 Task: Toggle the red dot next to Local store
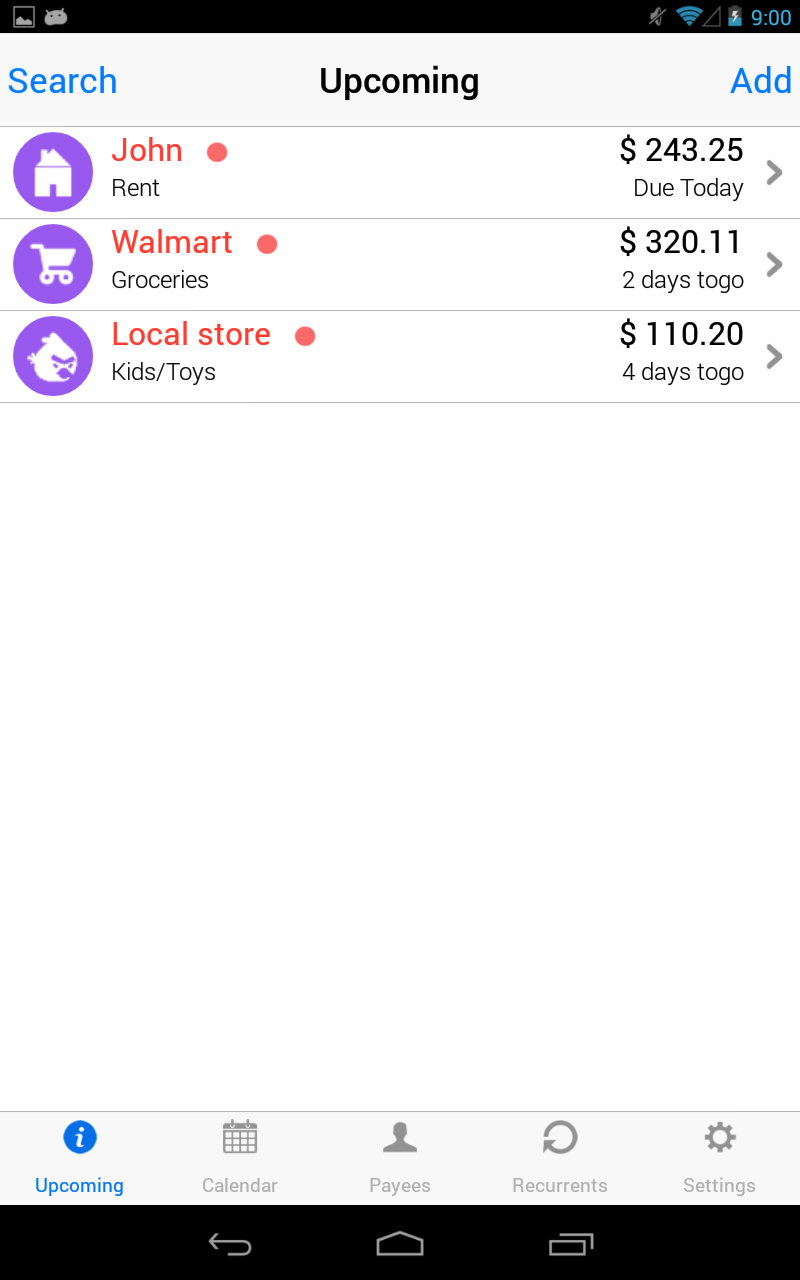[304, 336]
